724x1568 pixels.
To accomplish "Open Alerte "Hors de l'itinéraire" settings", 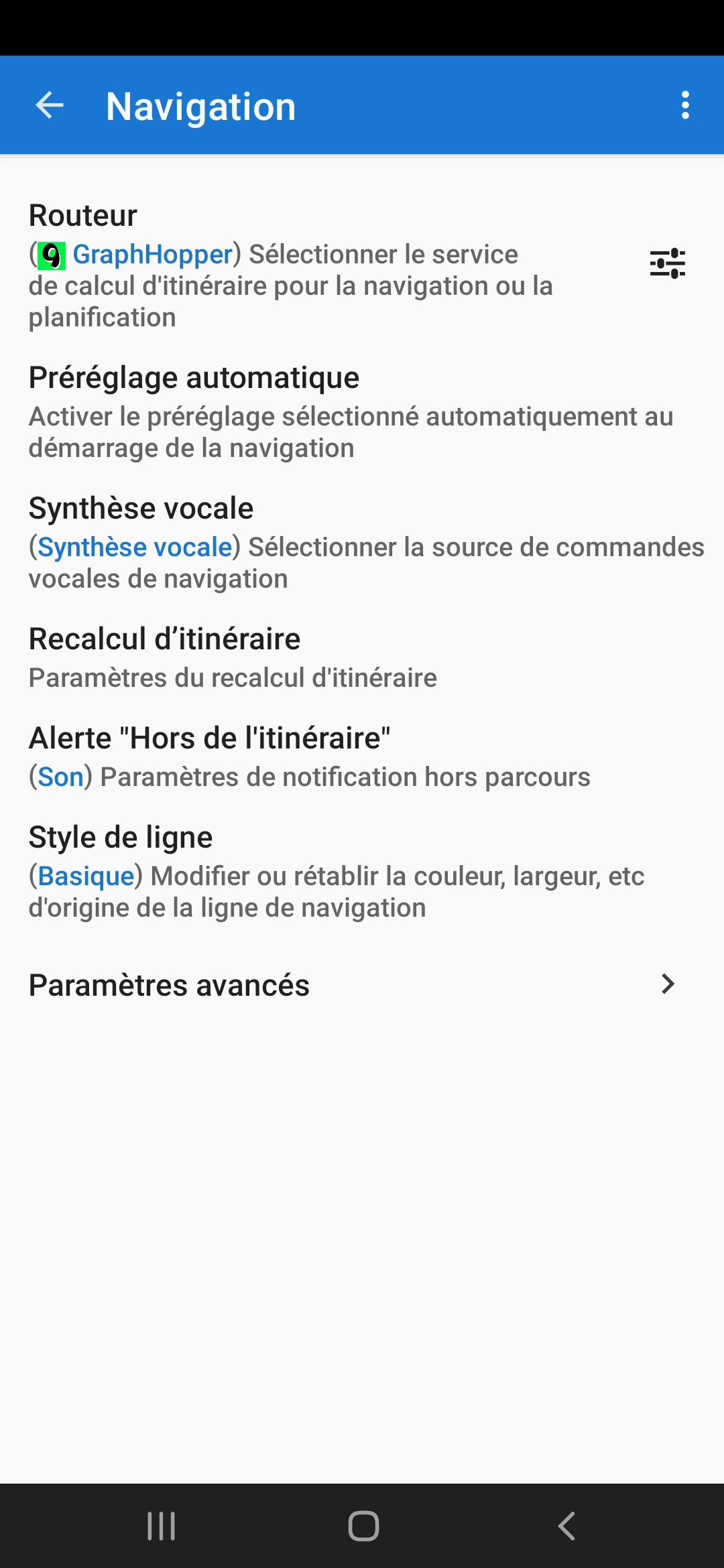I will click(x=362, y=757).
